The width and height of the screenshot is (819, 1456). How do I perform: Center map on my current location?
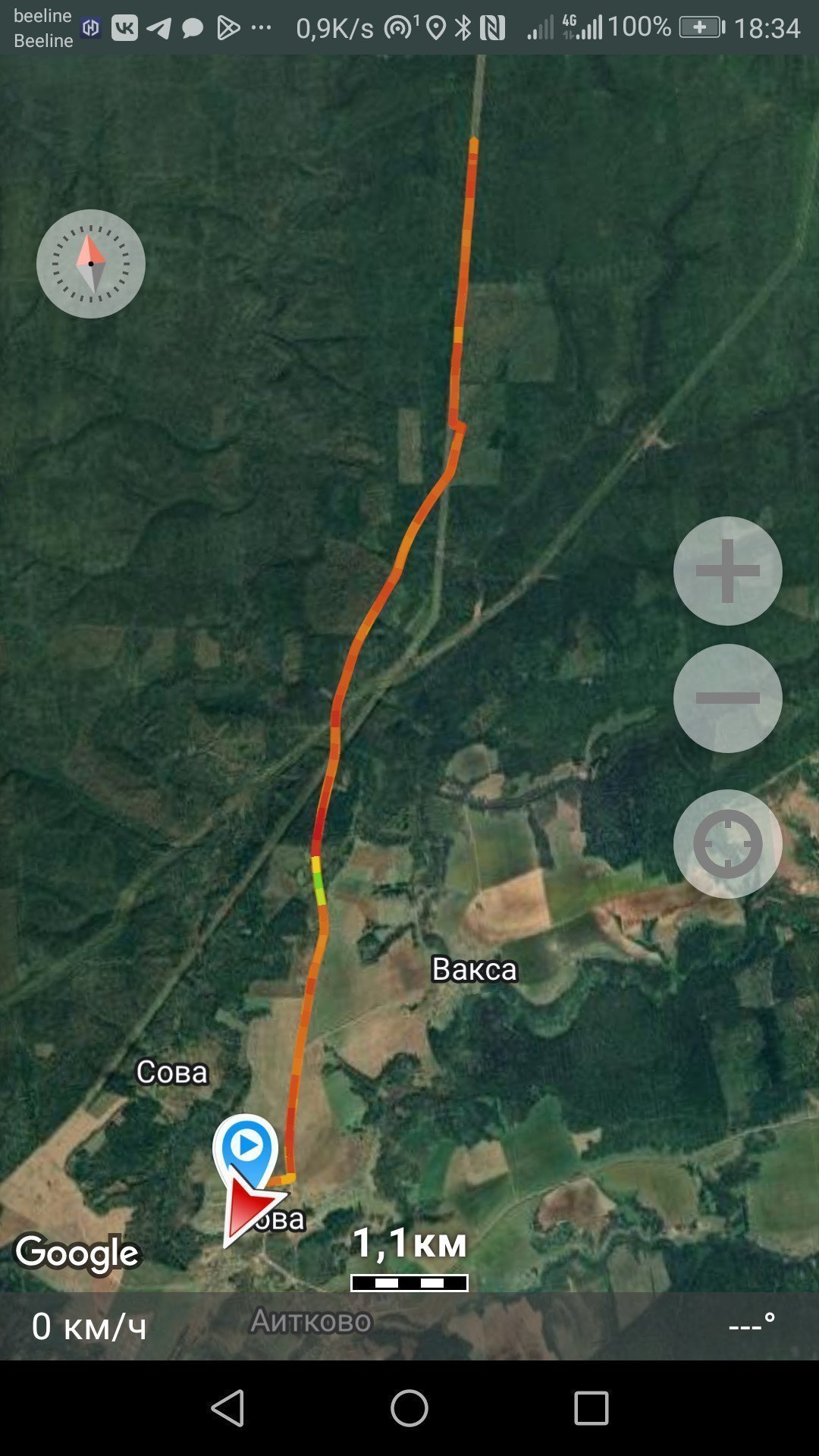point(728,844)
